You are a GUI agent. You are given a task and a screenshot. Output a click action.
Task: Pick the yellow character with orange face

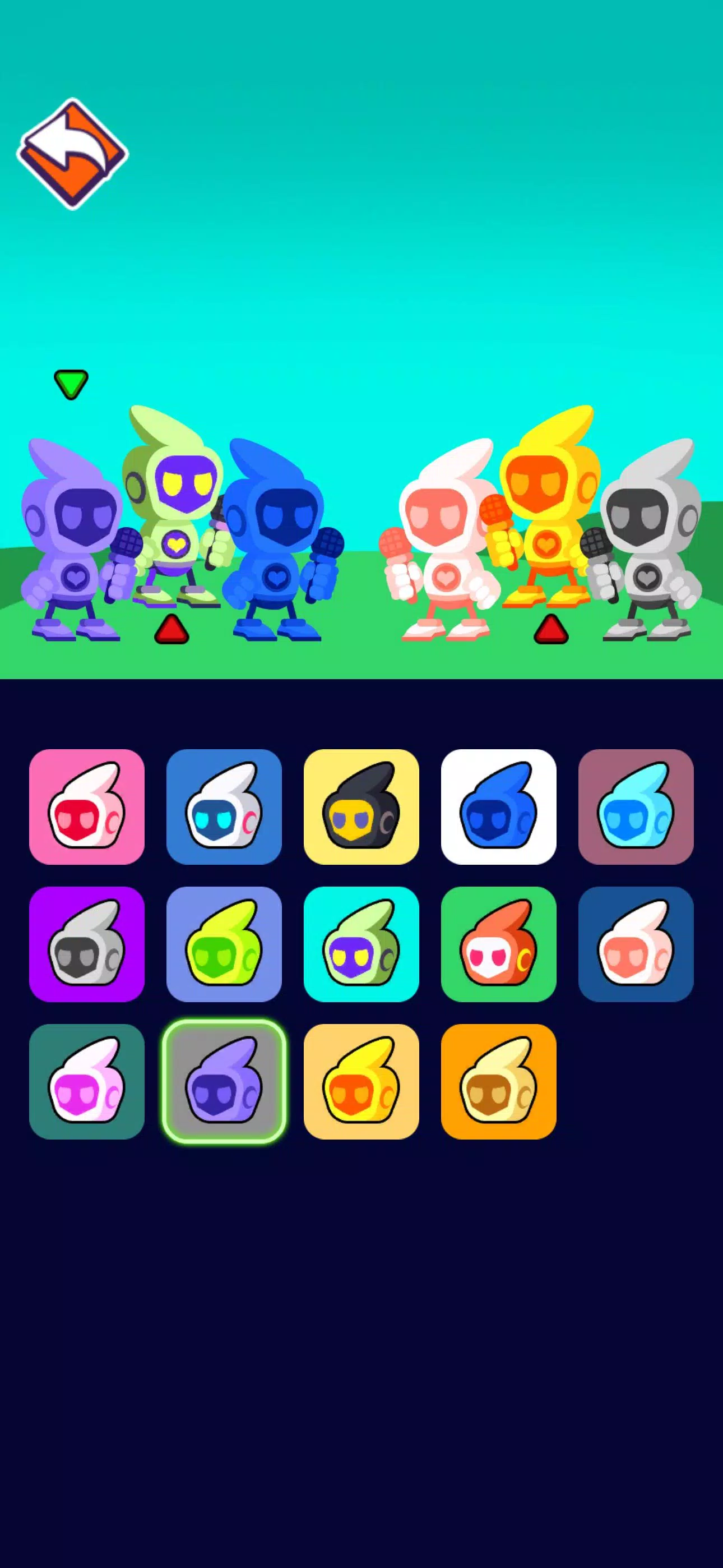click(x=361, y=1082)
